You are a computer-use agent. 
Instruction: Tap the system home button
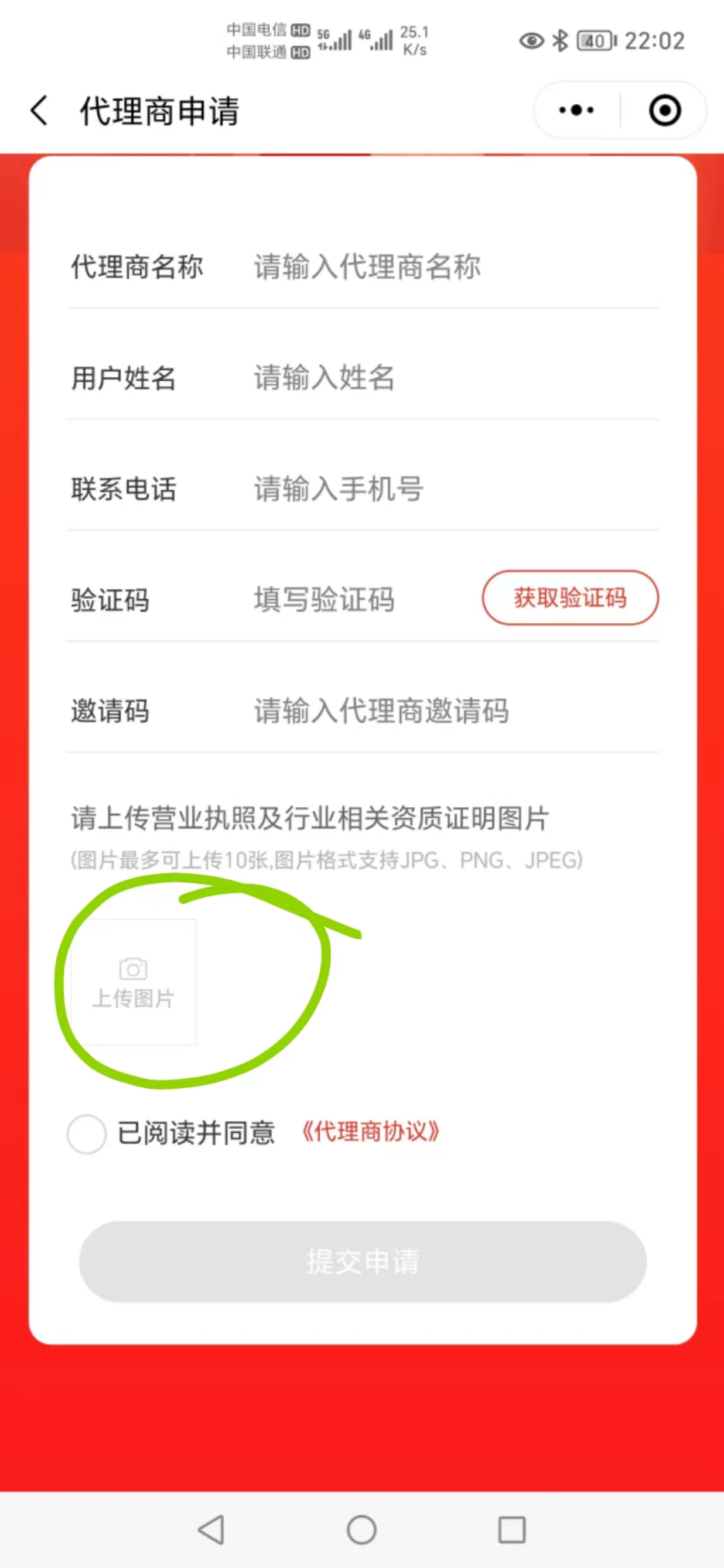(361, 1529)
